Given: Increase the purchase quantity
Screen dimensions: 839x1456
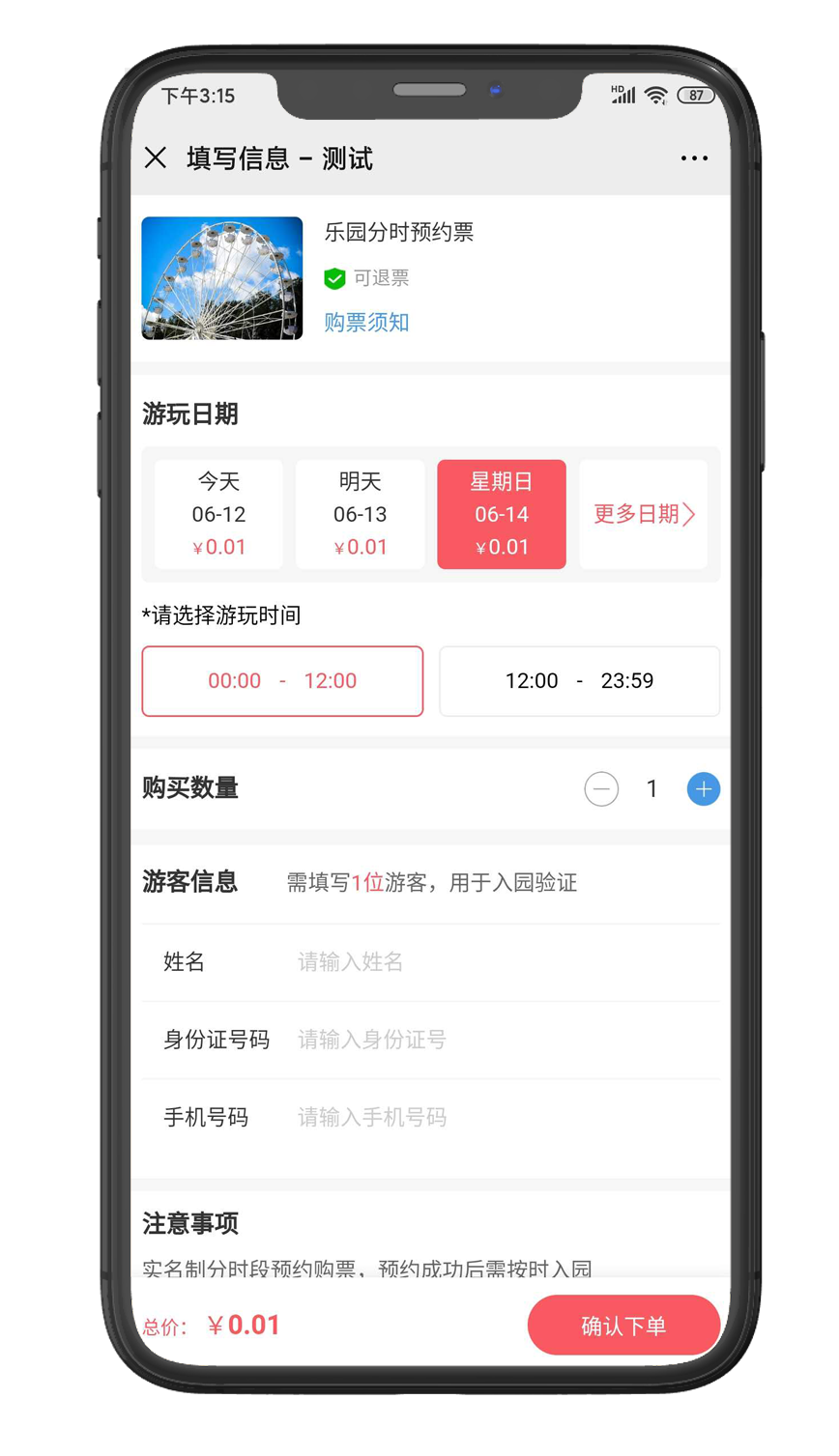Looking at the screenshot, I should point(703,789).
